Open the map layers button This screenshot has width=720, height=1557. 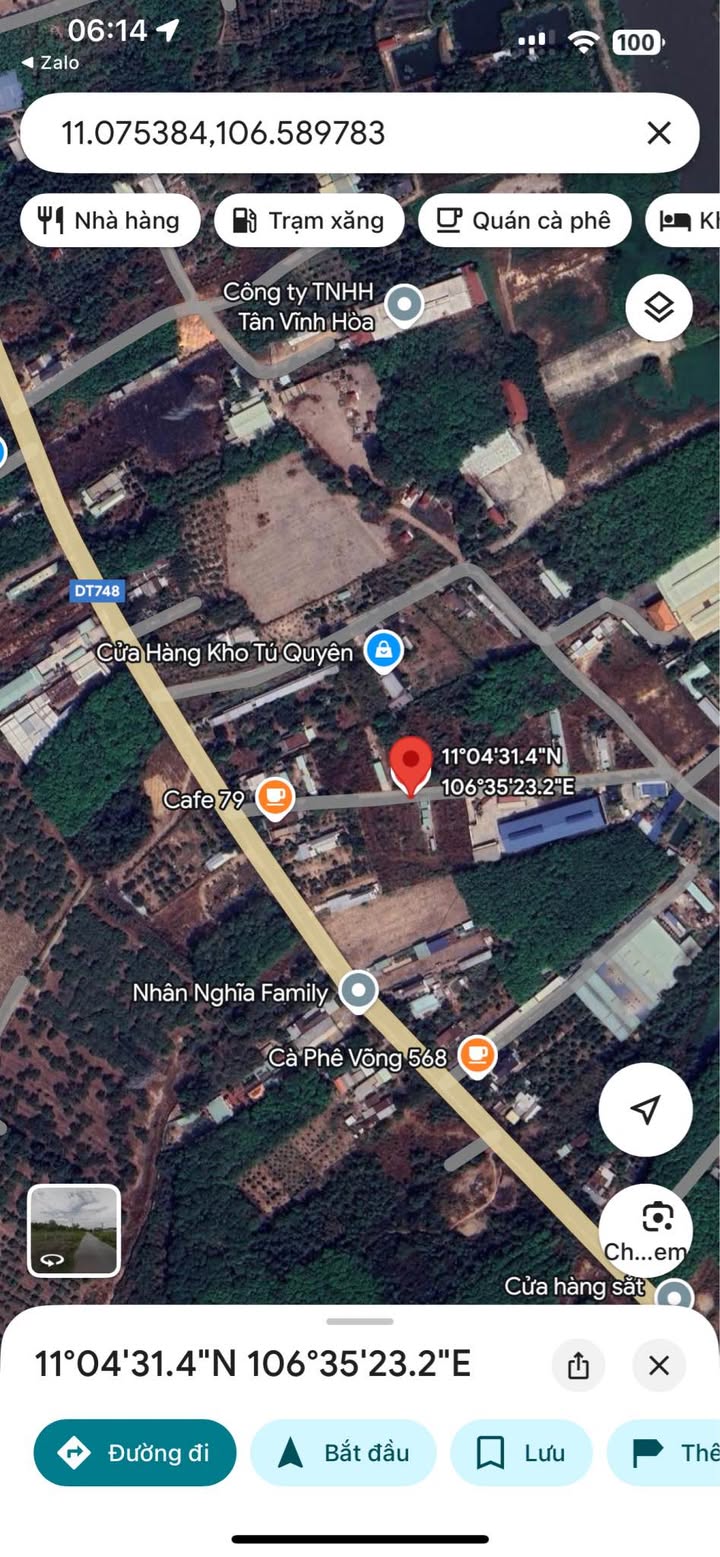(x=659, y=309)
